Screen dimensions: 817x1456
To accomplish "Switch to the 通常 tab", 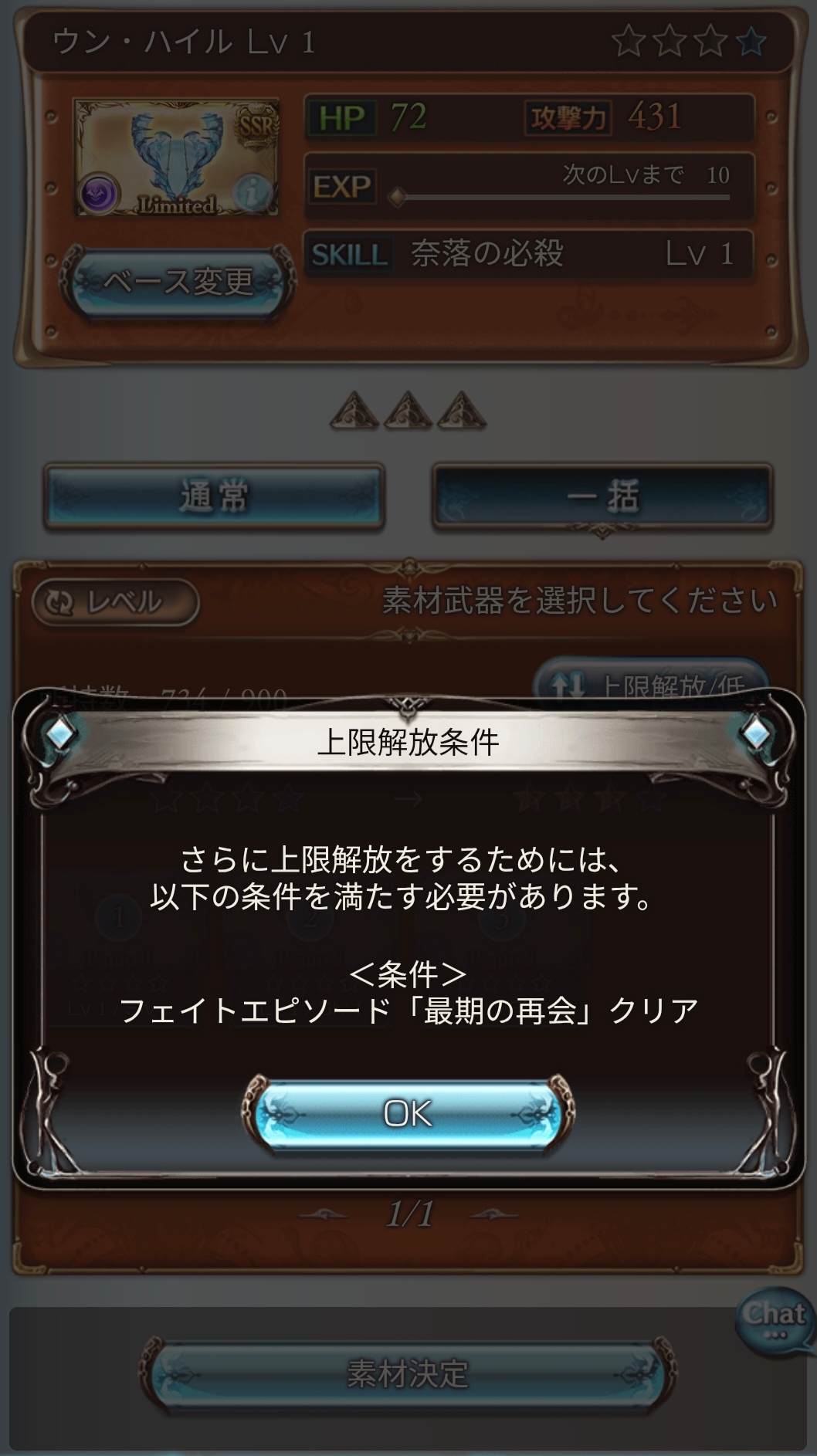I will (214, 496).
